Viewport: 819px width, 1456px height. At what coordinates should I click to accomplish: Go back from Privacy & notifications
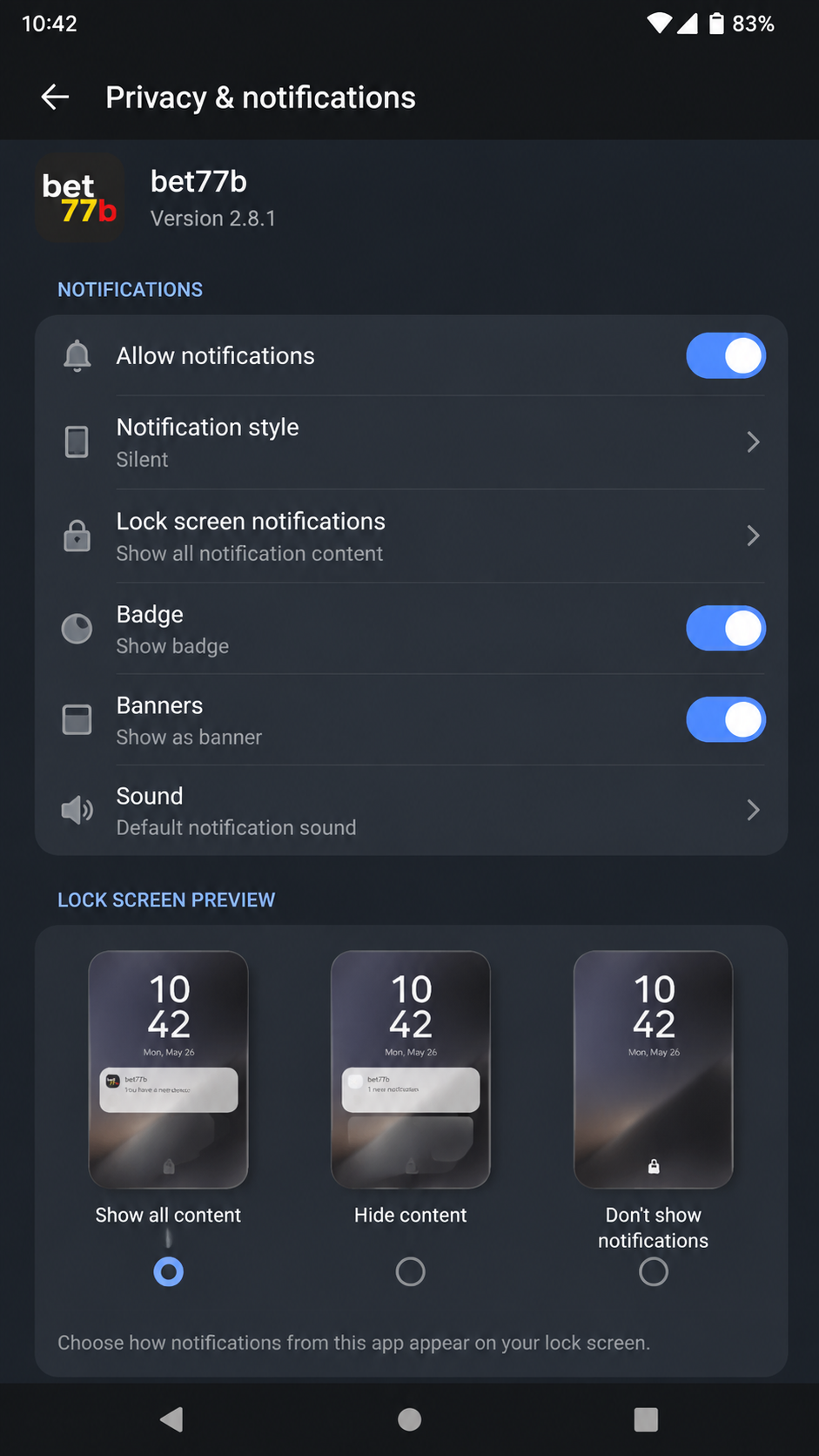tap(55, 98)
